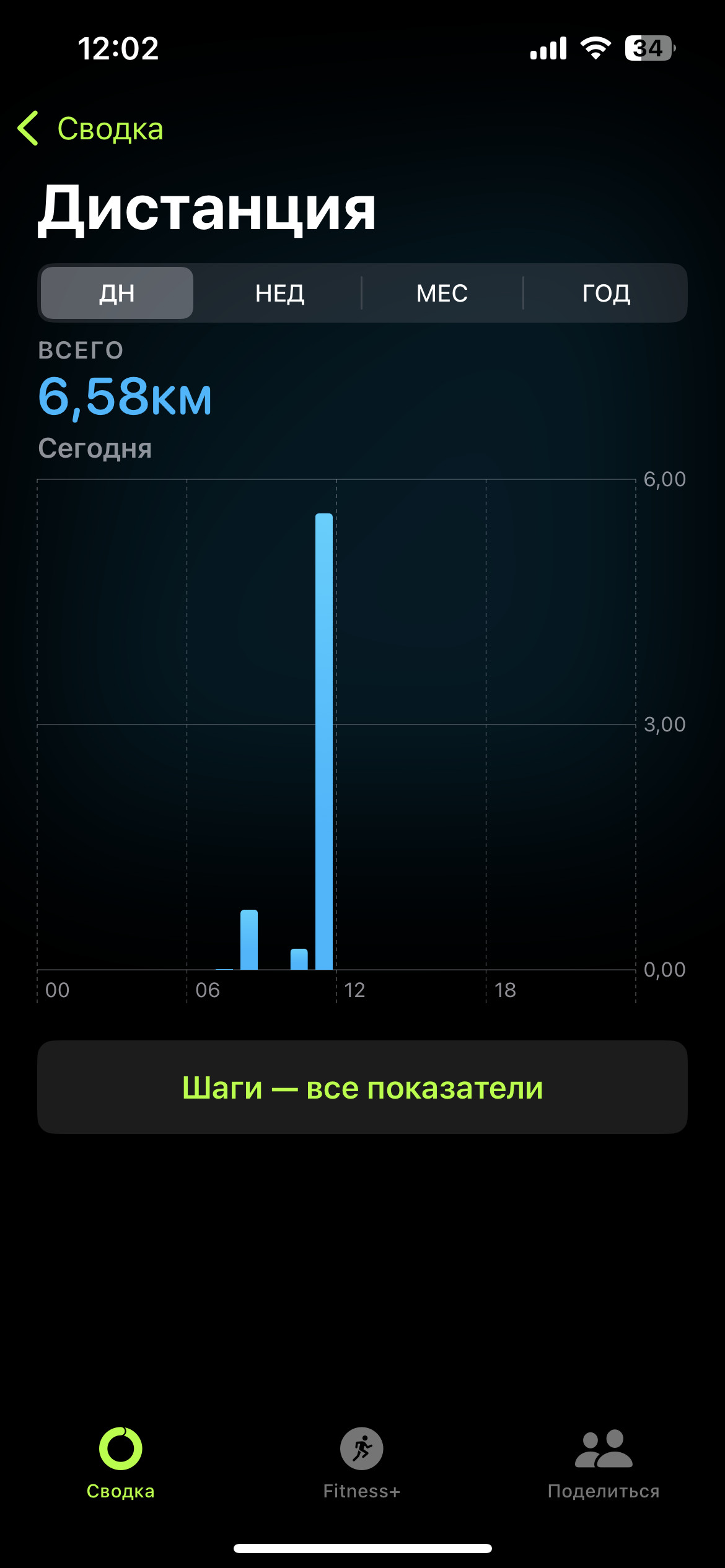The width and height of the screenshot is (725, 1568).
Task: Switch to the НЕД week view
Action: pos(280,293)
